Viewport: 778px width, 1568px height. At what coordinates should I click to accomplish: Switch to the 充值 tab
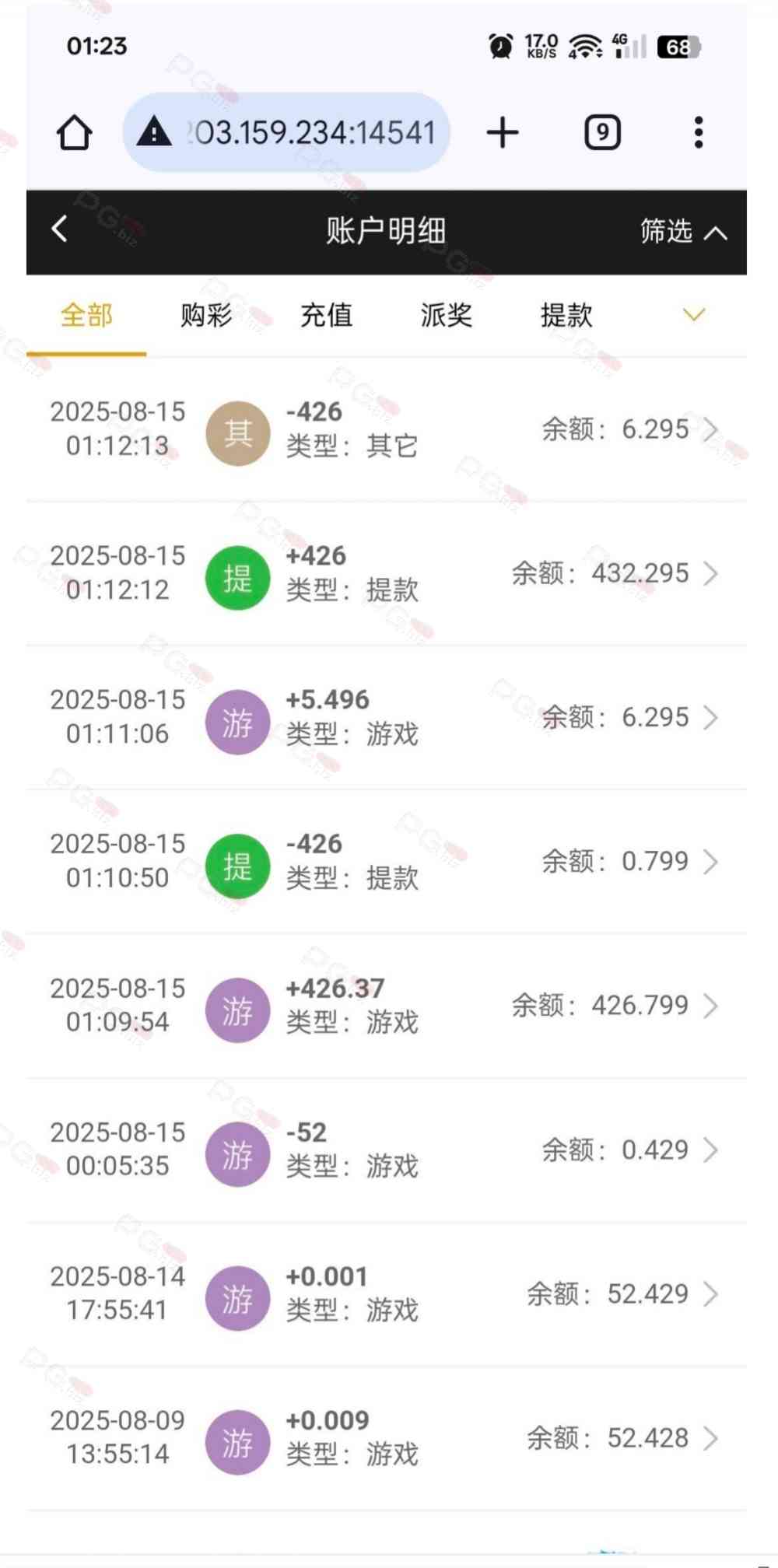(327, 315)
